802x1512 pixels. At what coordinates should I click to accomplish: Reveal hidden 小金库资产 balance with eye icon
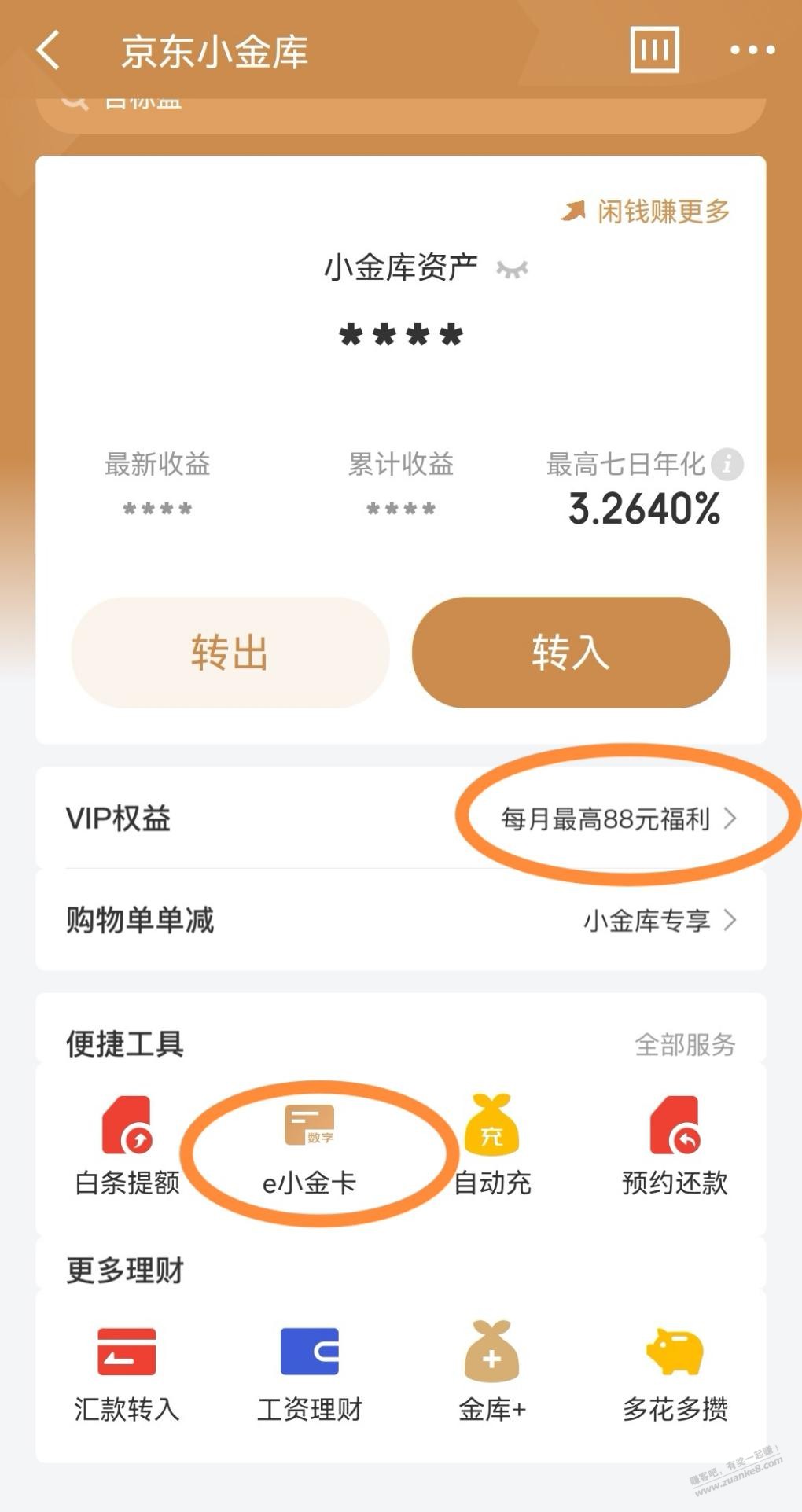point(513,270)
